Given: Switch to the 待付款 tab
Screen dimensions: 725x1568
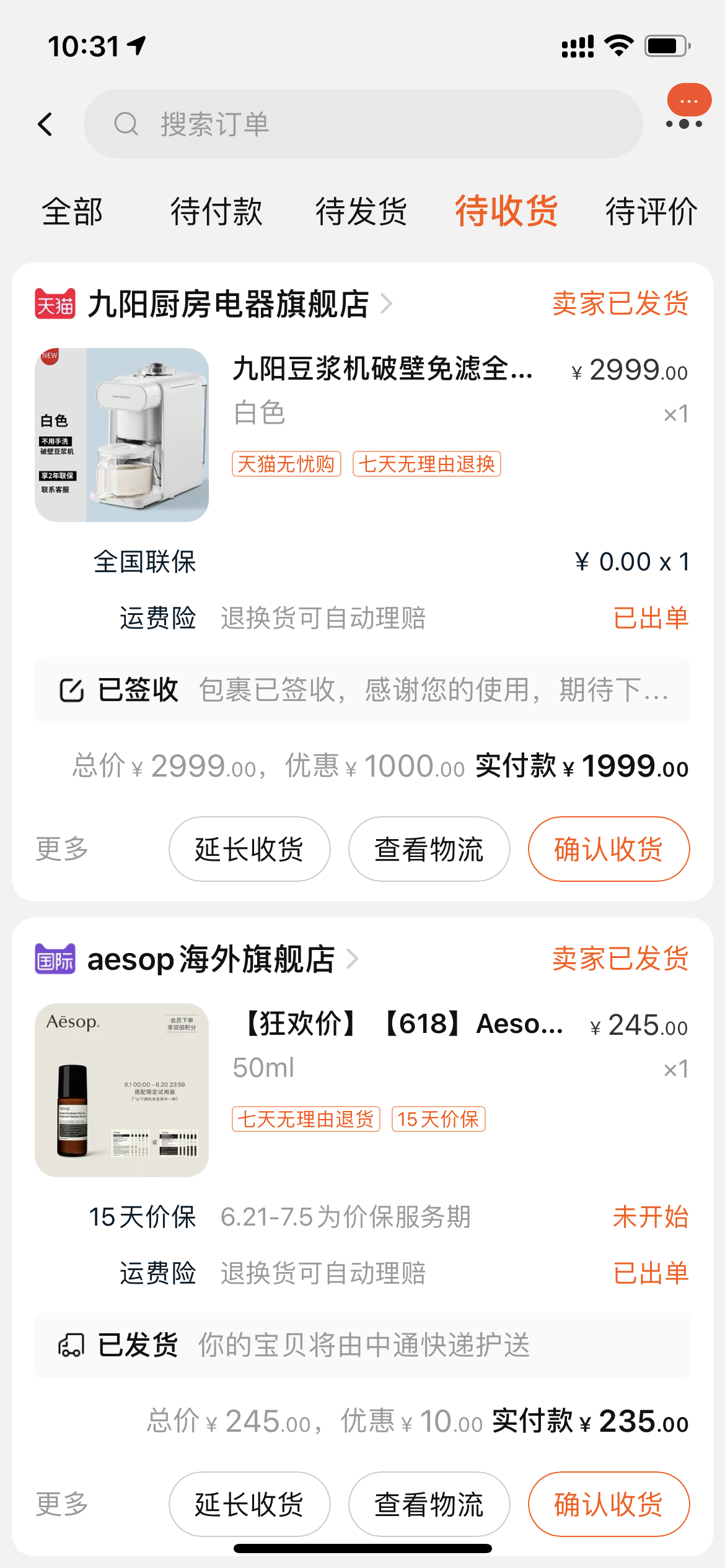Looking at the screenshot, I should coord(216,212).
